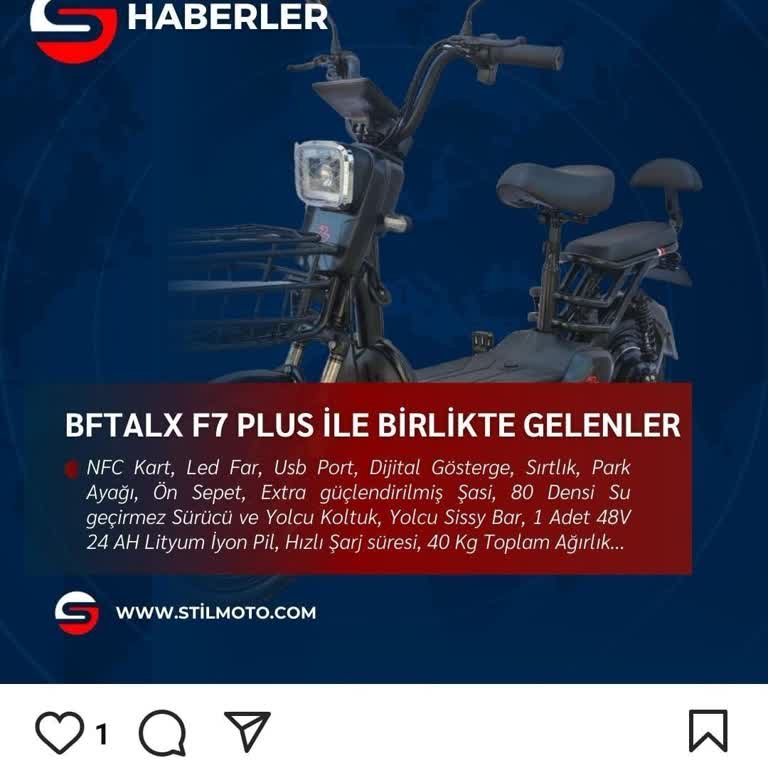The height and width of the screenshot is (768, 768).
Task: Like the BFTALX F7 Plus post
Action: pos(59,733)
